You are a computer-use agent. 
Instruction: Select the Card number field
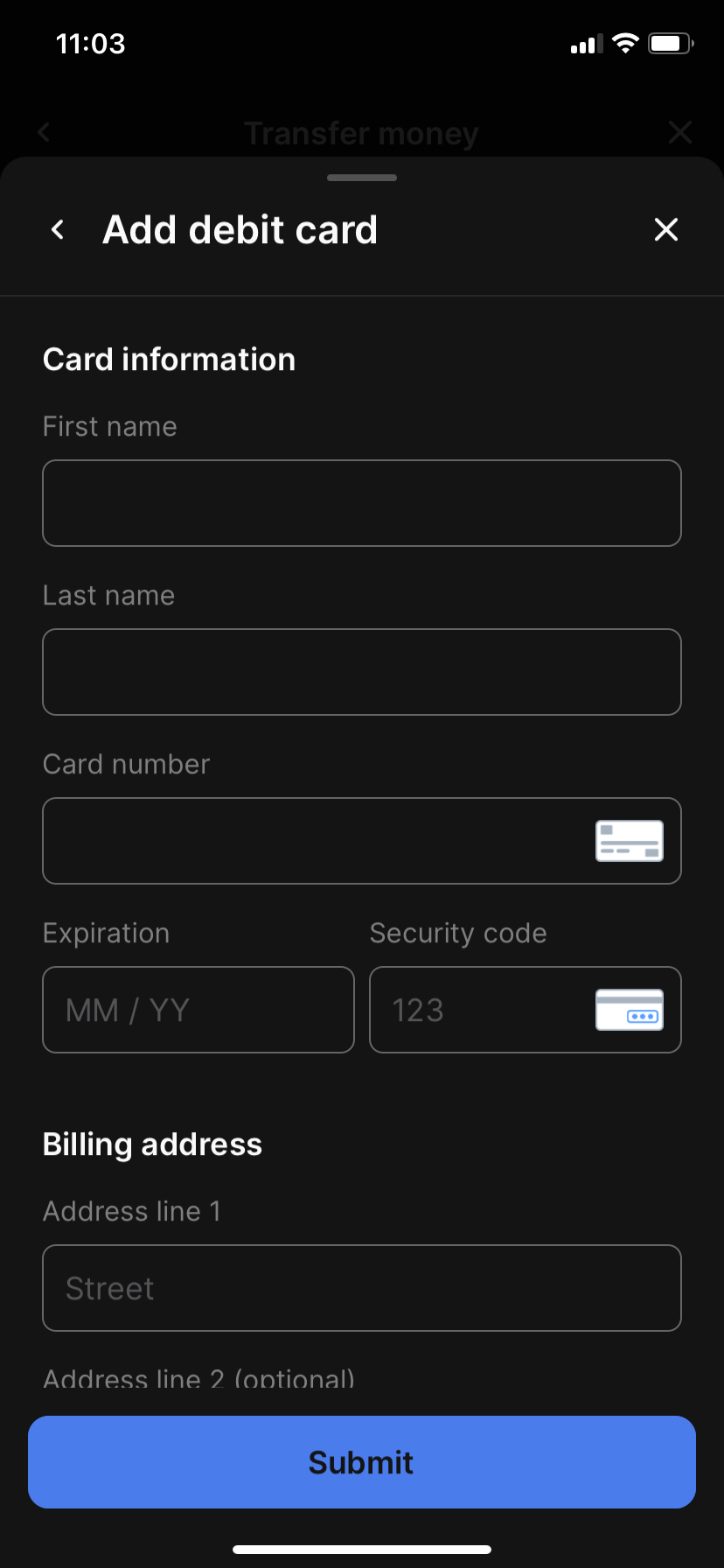tap(362, 841)
